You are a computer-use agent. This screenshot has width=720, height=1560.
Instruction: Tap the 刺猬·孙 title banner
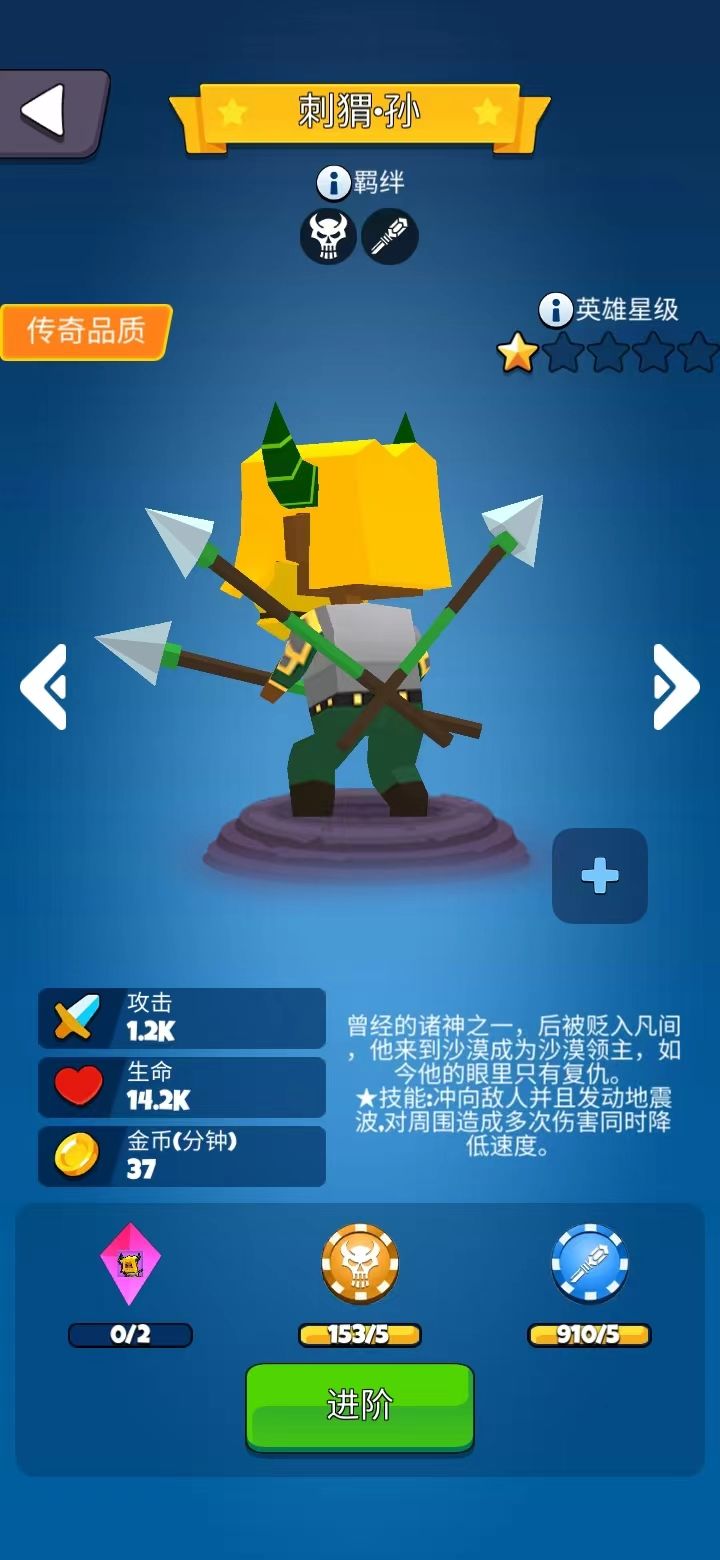tap(360, 110)
